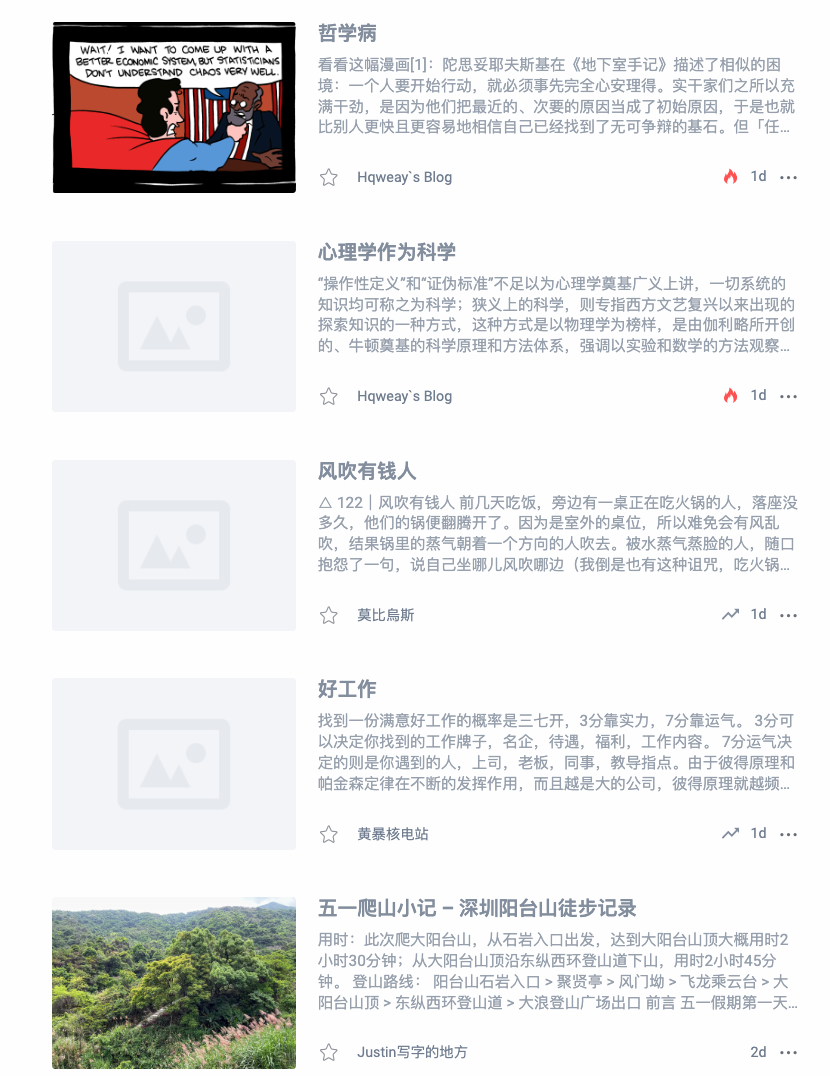Open the article 哲学病

pyautogui.click(x=347, y=33)
